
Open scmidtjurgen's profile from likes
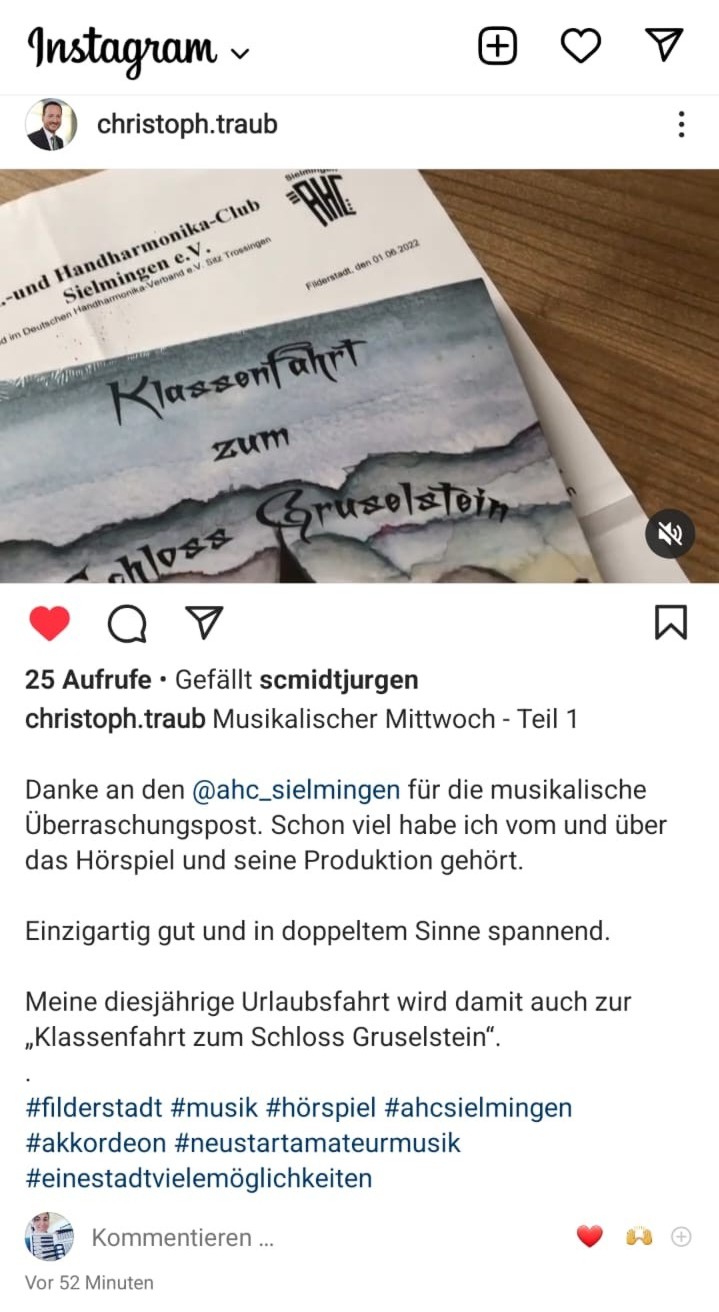338,680
